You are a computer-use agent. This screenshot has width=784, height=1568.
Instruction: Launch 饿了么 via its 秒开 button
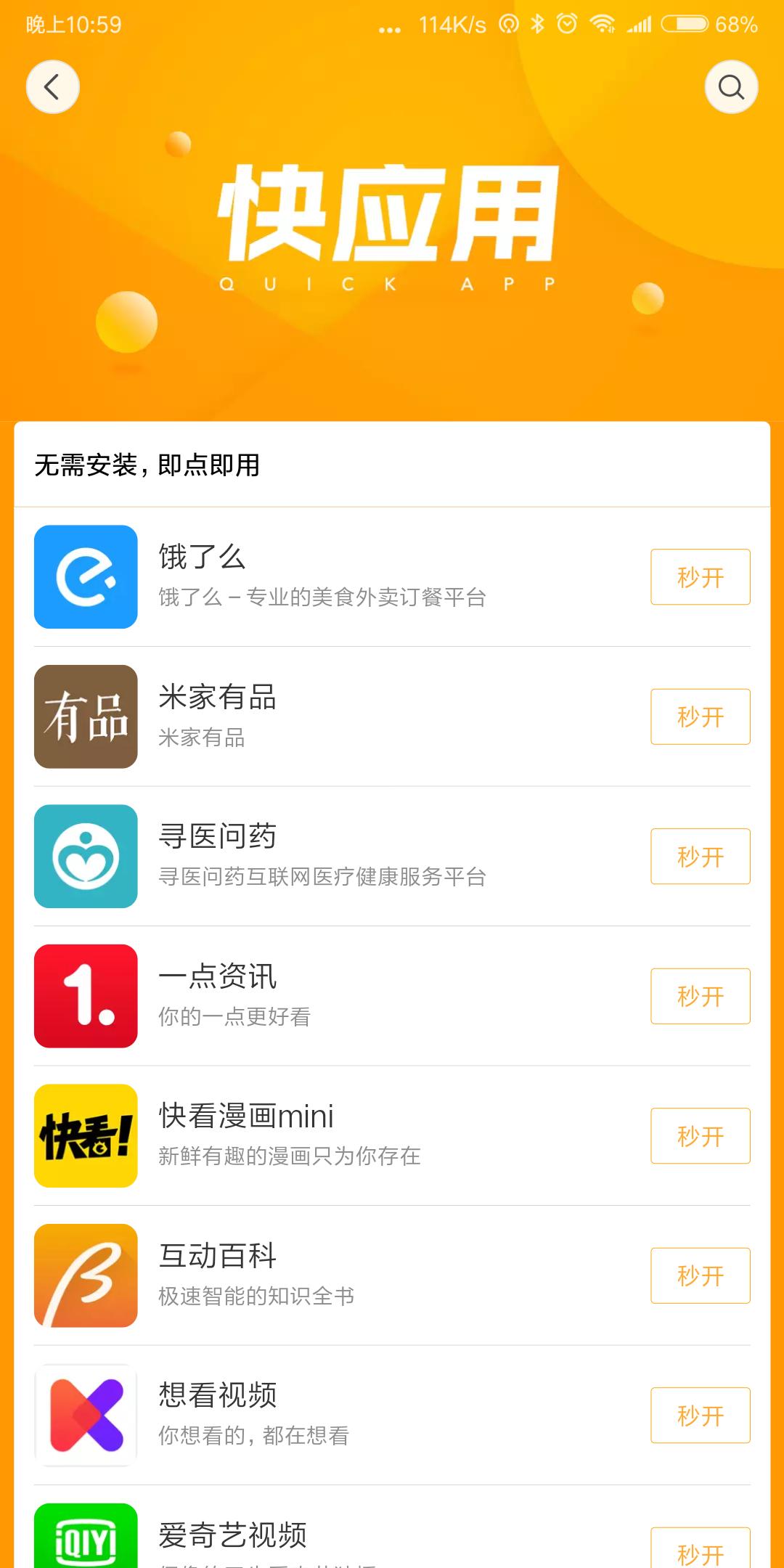699,576
